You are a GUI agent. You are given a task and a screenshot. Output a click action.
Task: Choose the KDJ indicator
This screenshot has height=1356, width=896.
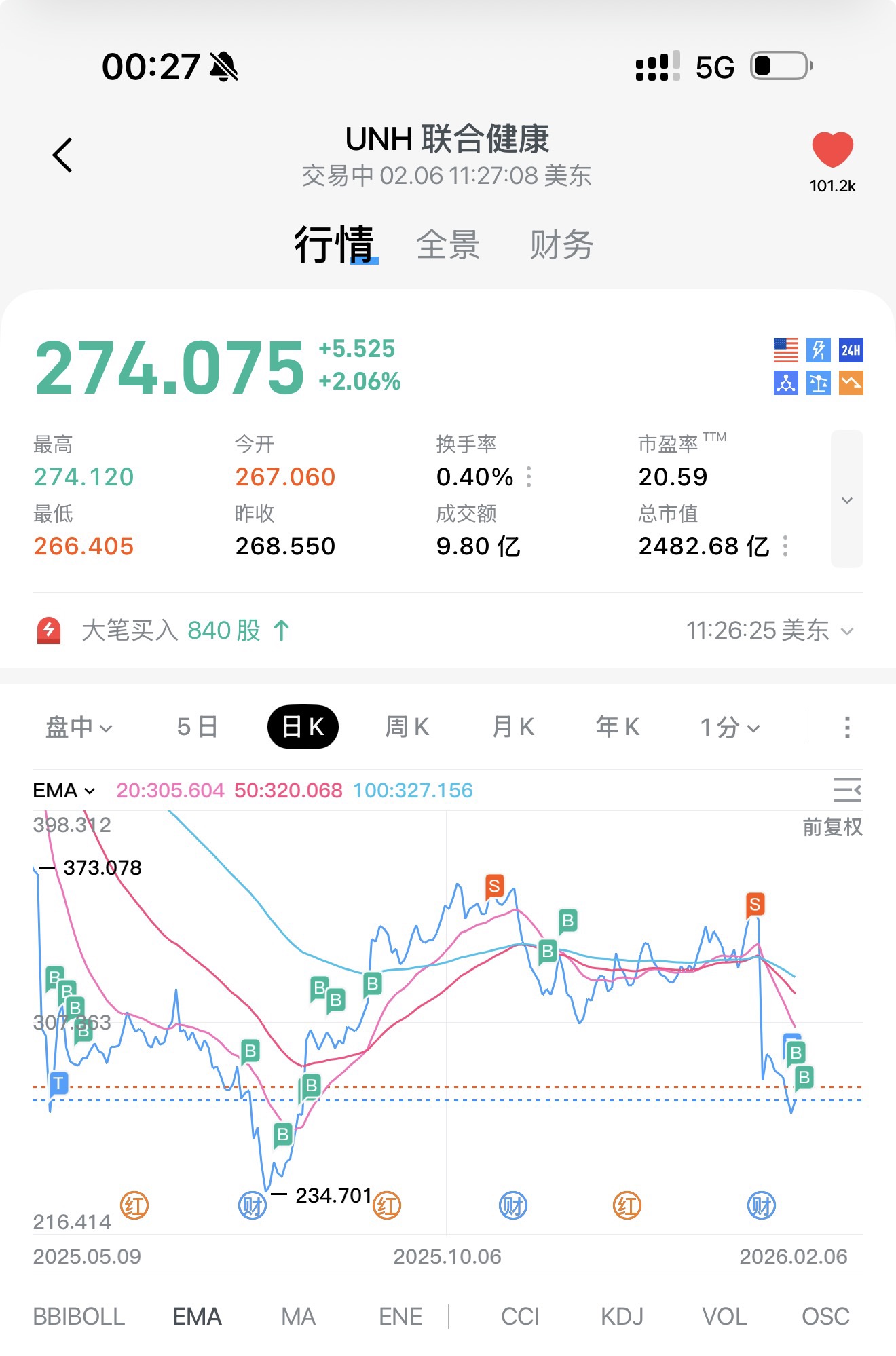[622, 1317]
